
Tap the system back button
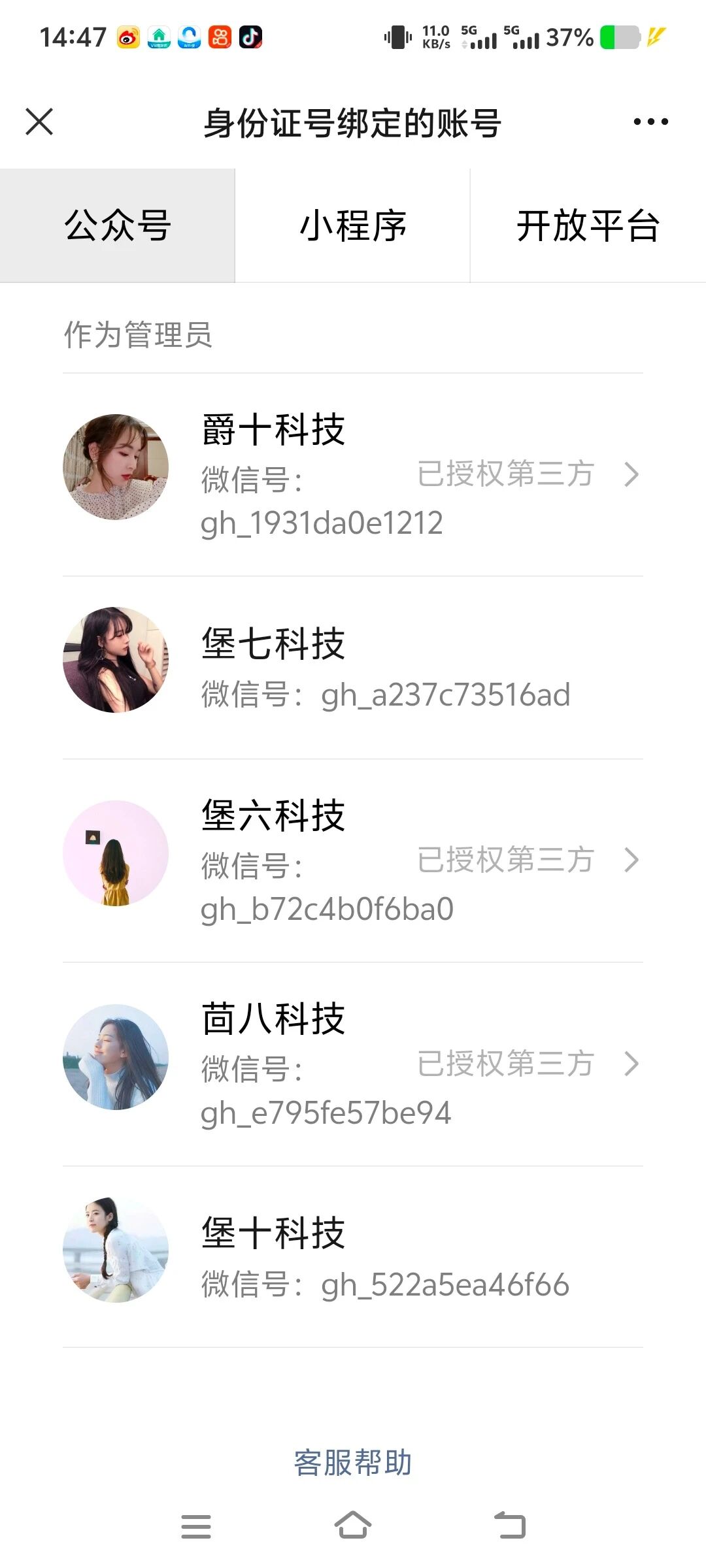pos(510,1526)
